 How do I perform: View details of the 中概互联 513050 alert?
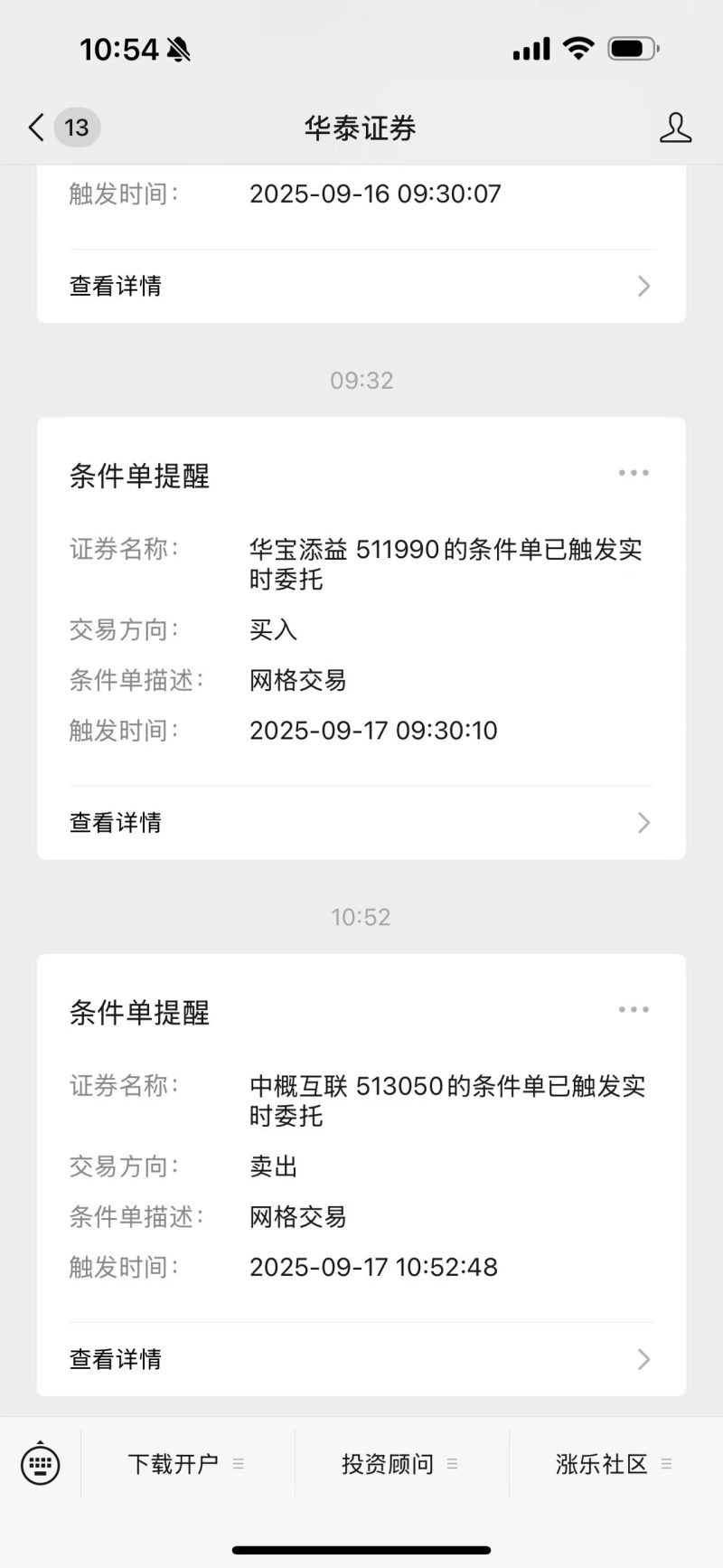point(361,1359)
